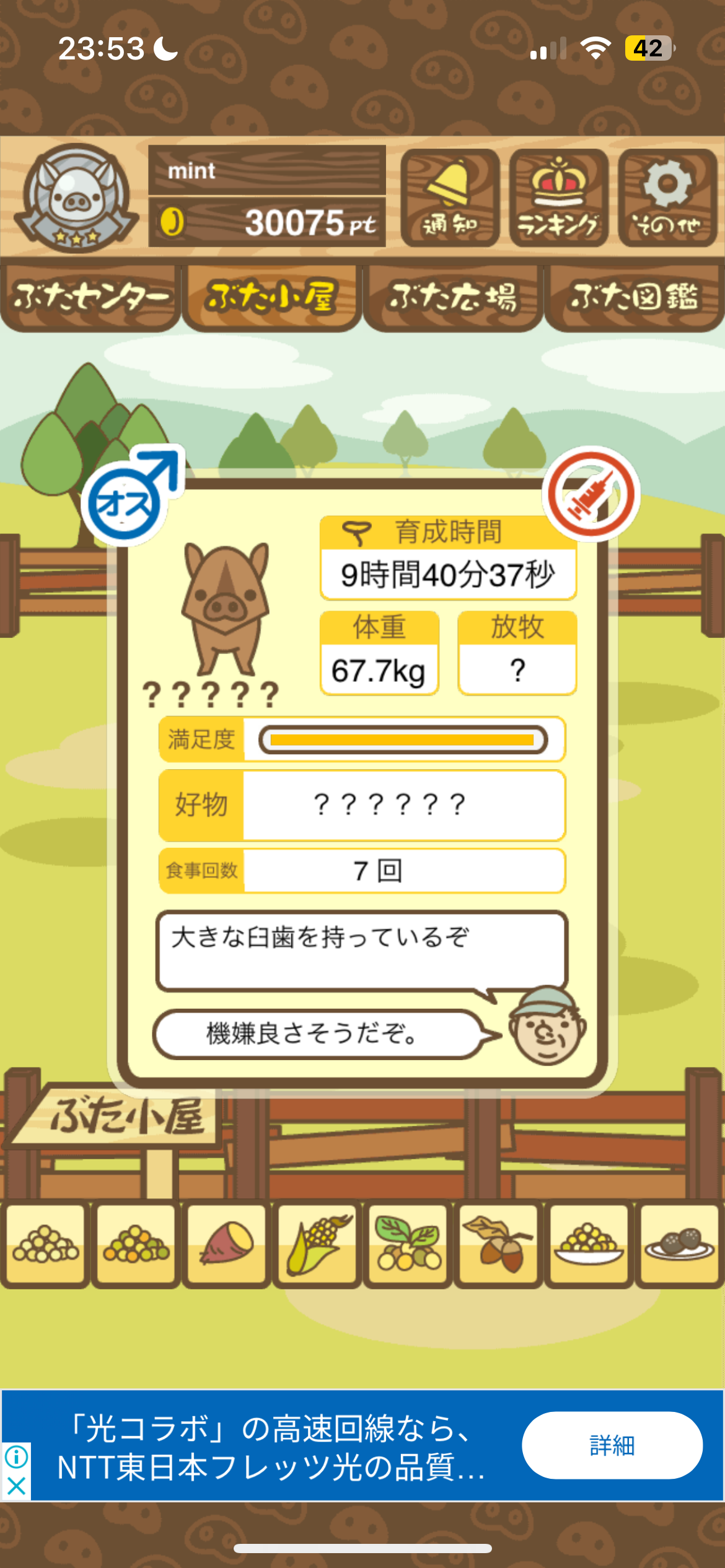The height and width of the screenshot is (1568, 725).
Task: Open the ぶた図鑑 encyclopedia tab
Action: tap(634, 297)
